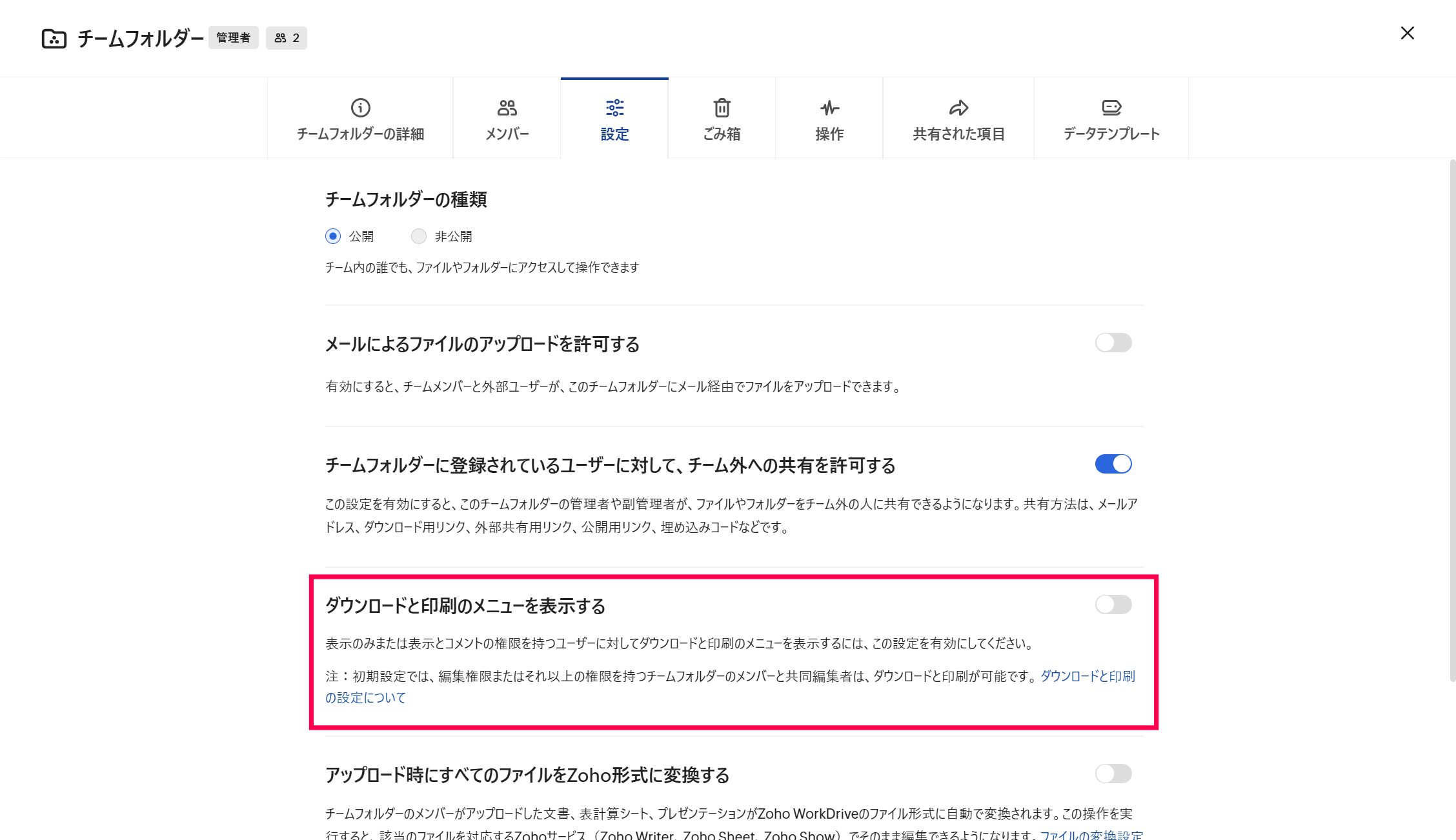Open the ごみ箱 tab

pyautogui.click(x=722, y=119)
